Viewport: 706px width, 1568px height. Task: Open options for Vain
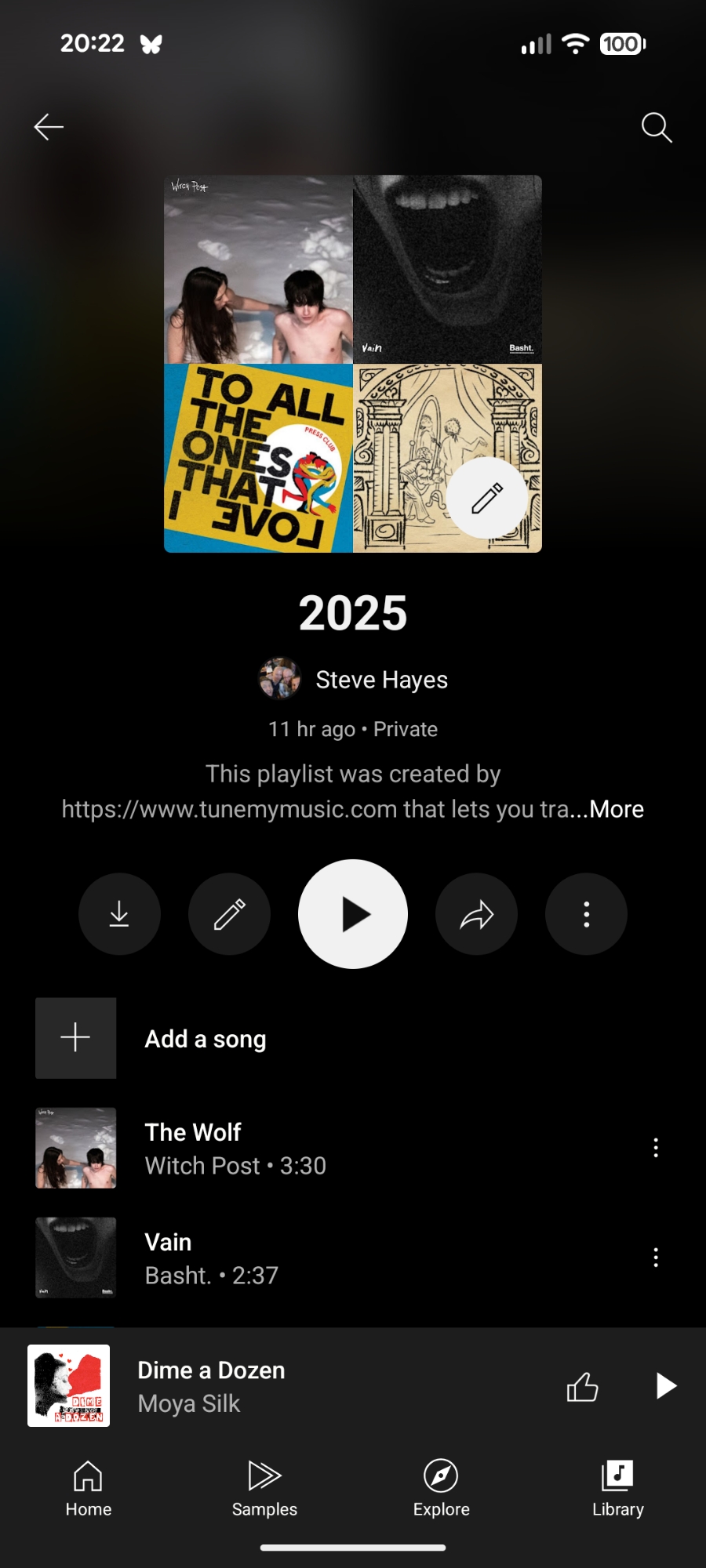pyautogui.click(x=656, y=1258)
